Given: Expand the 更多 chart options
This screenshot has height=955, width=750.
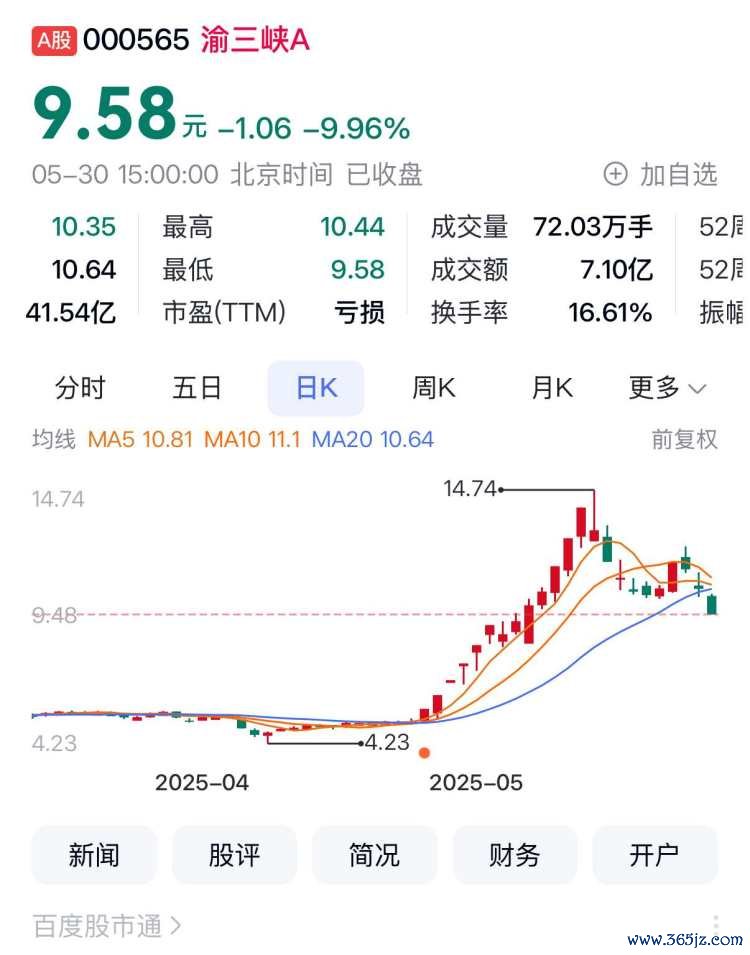Looking at the screenshot, I should (x=667, y=388).
